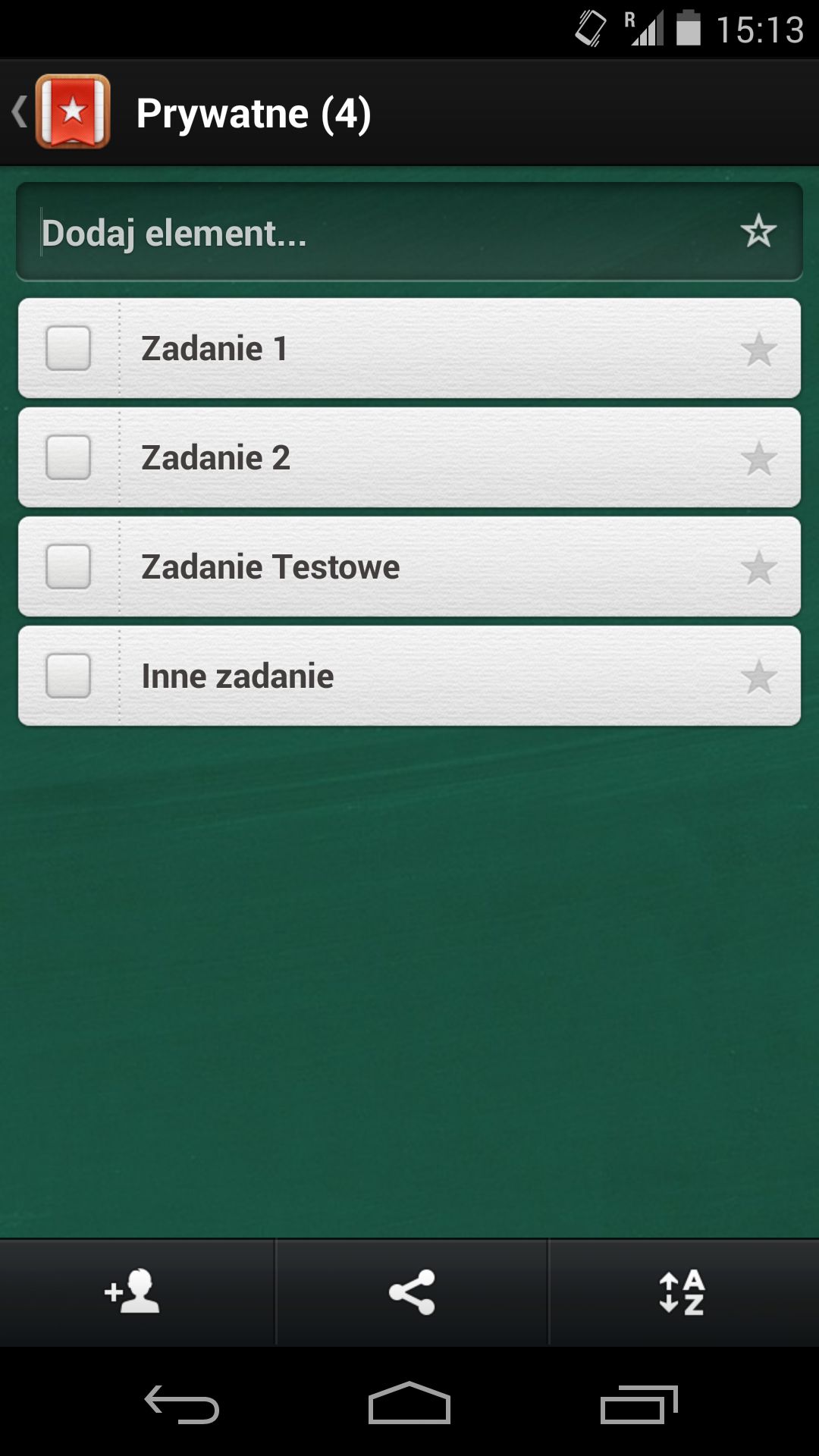Tap the star on Inne zadanie

click(758, 676)
